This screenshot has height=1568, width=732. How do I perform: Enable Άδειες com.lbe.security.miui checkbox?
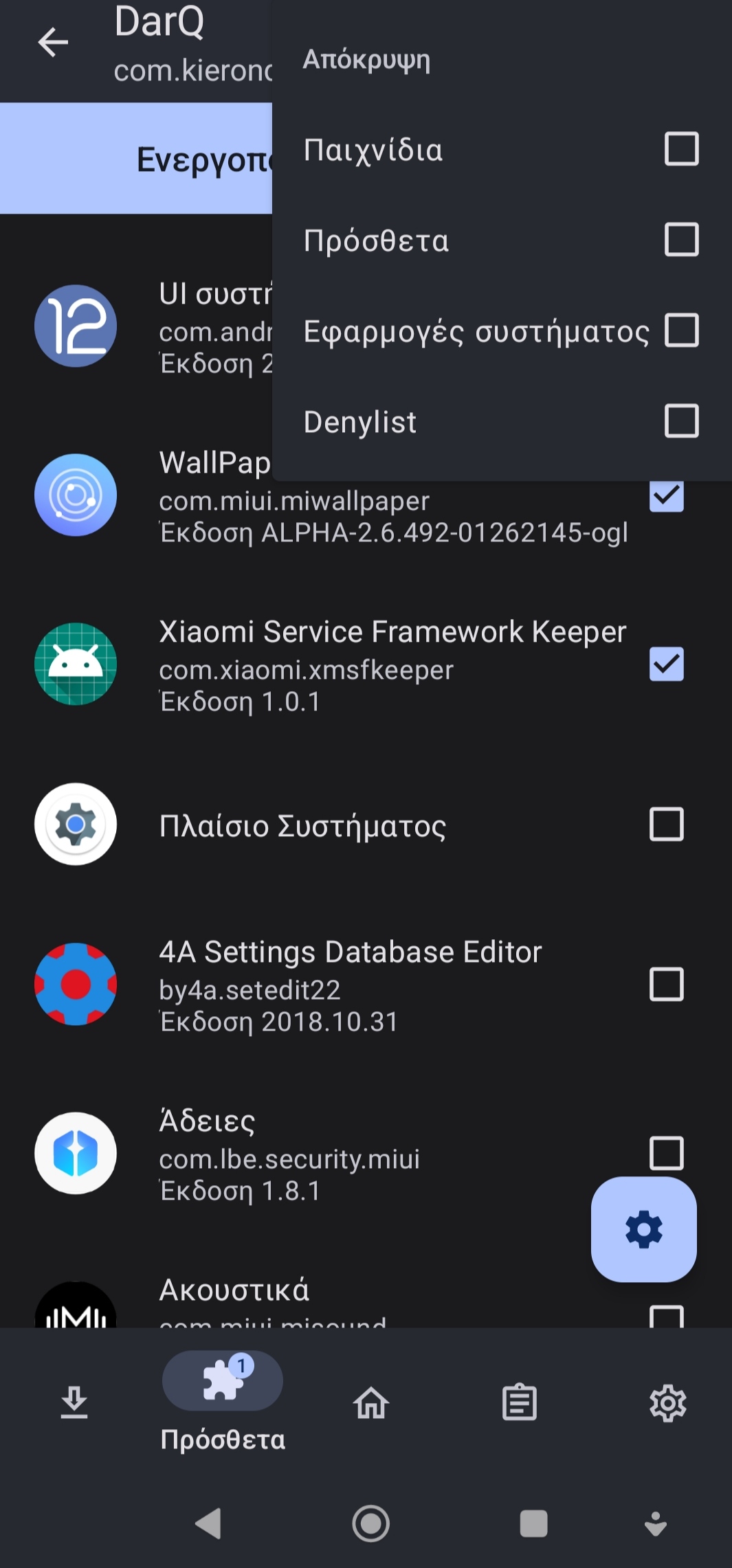(x=666, y=1153)
